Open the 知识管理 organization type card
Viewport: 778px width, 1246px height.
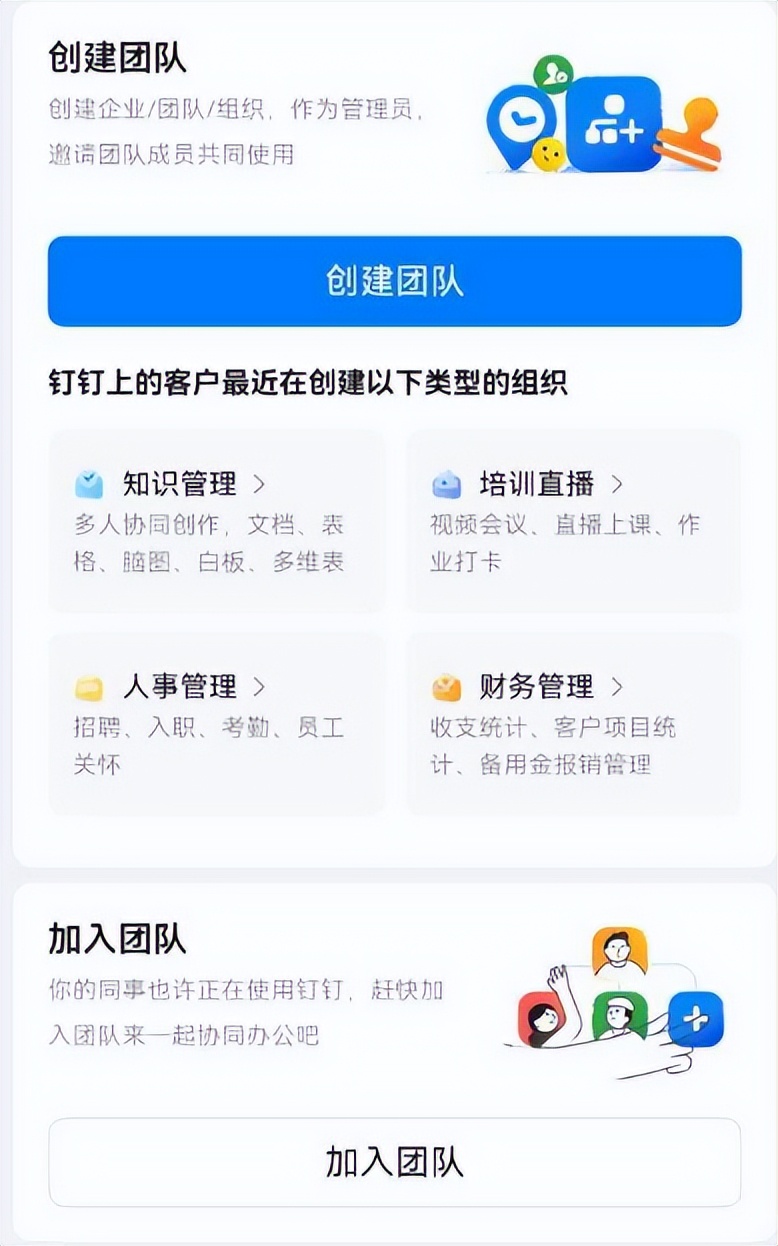coord(216,521)
